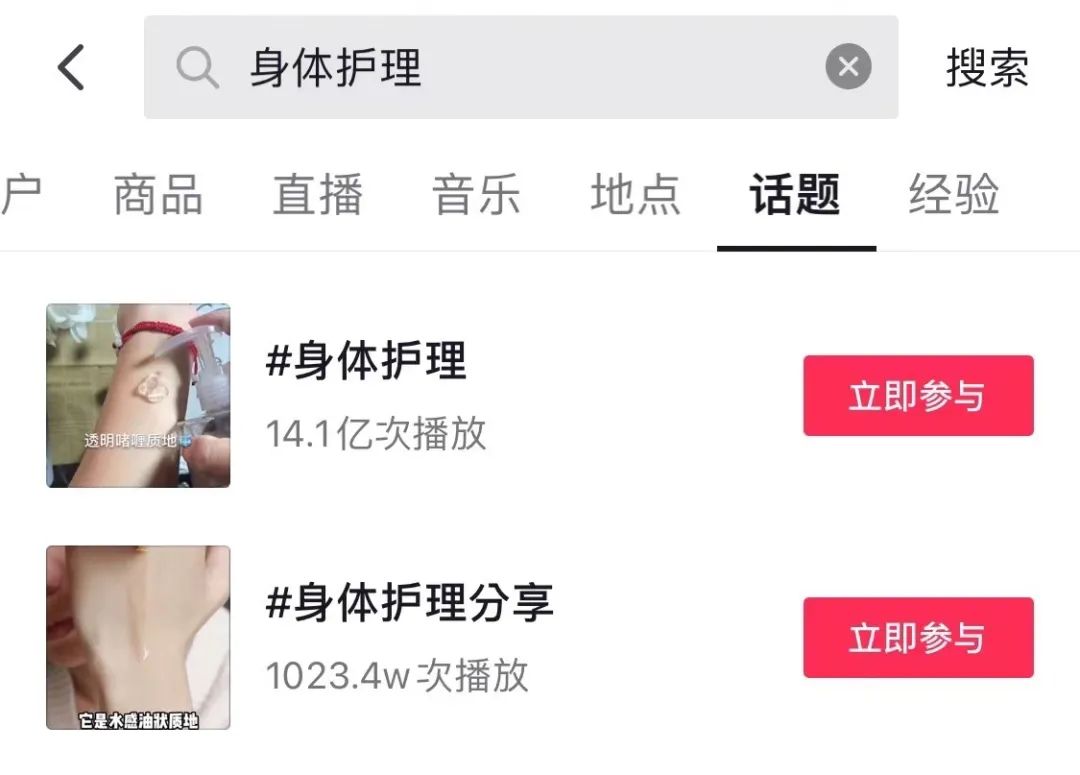Go back using the back arrow

point(71,68)
